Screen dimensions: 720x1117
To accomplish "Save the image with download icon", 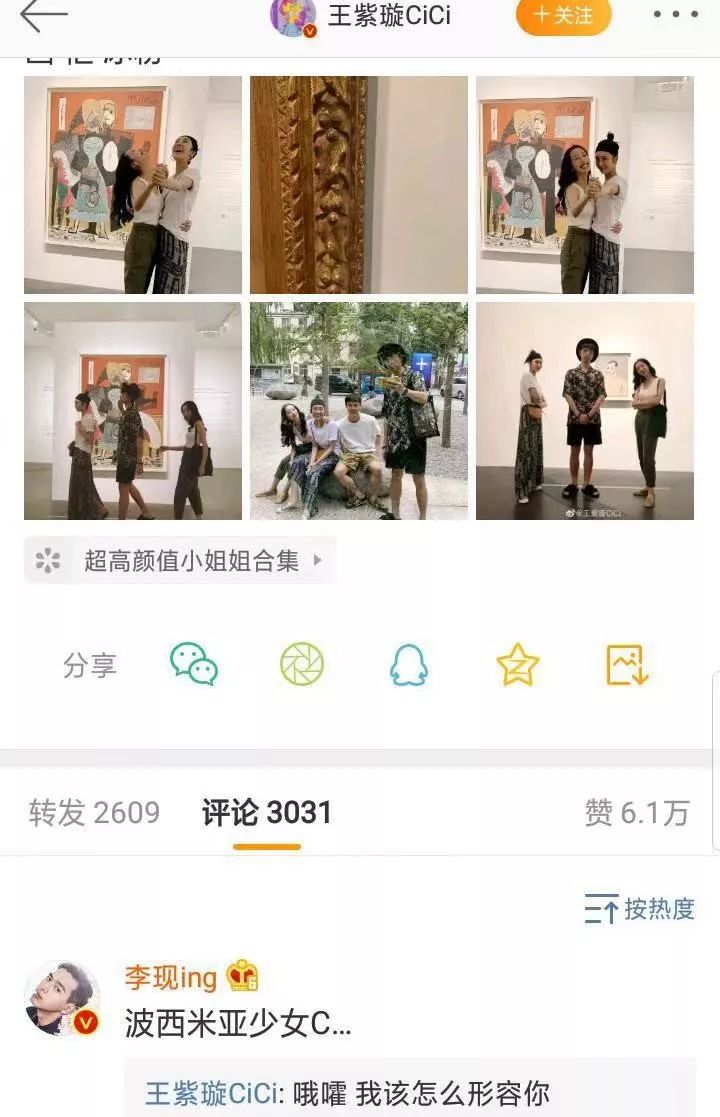I will pyautogui.click(x=627, y=665).
